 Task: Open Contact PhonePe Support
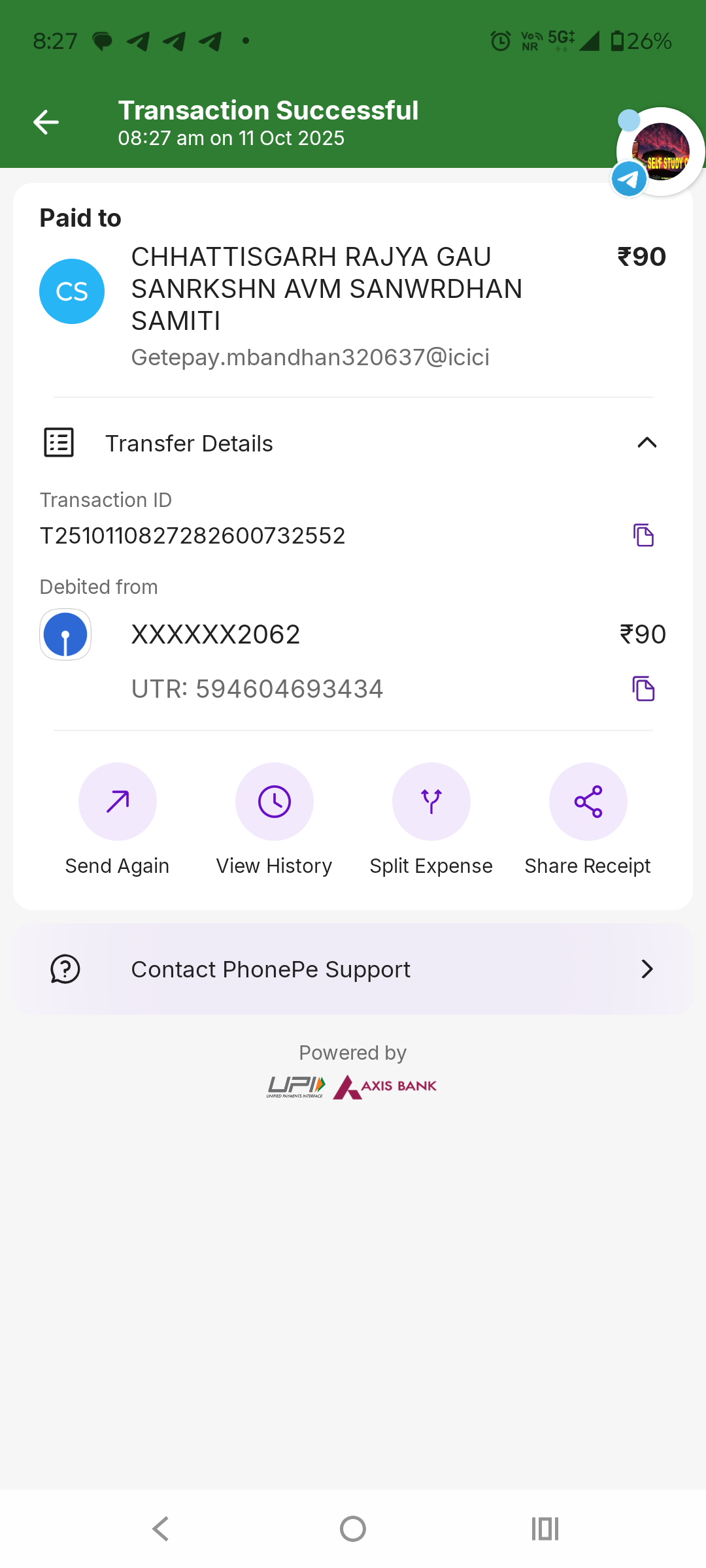(x=353, y=969)
